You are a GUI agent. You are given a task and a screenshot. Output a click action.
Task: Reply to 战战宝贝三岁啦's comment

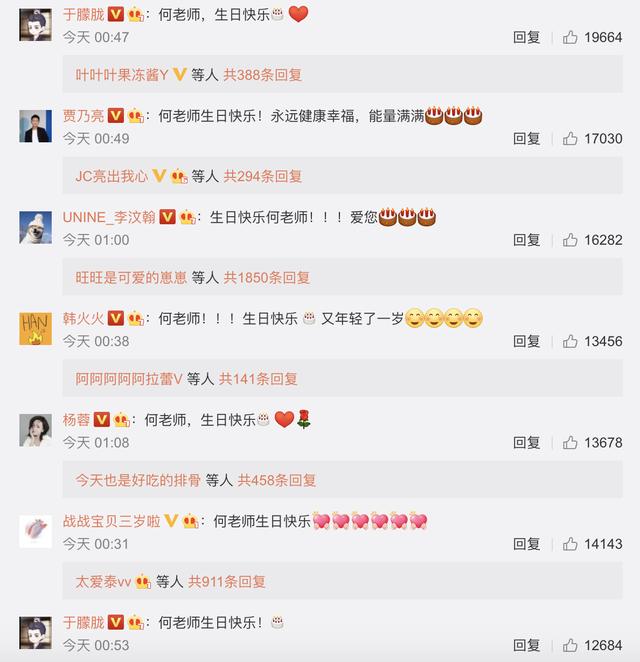click(x=527, y=544)
